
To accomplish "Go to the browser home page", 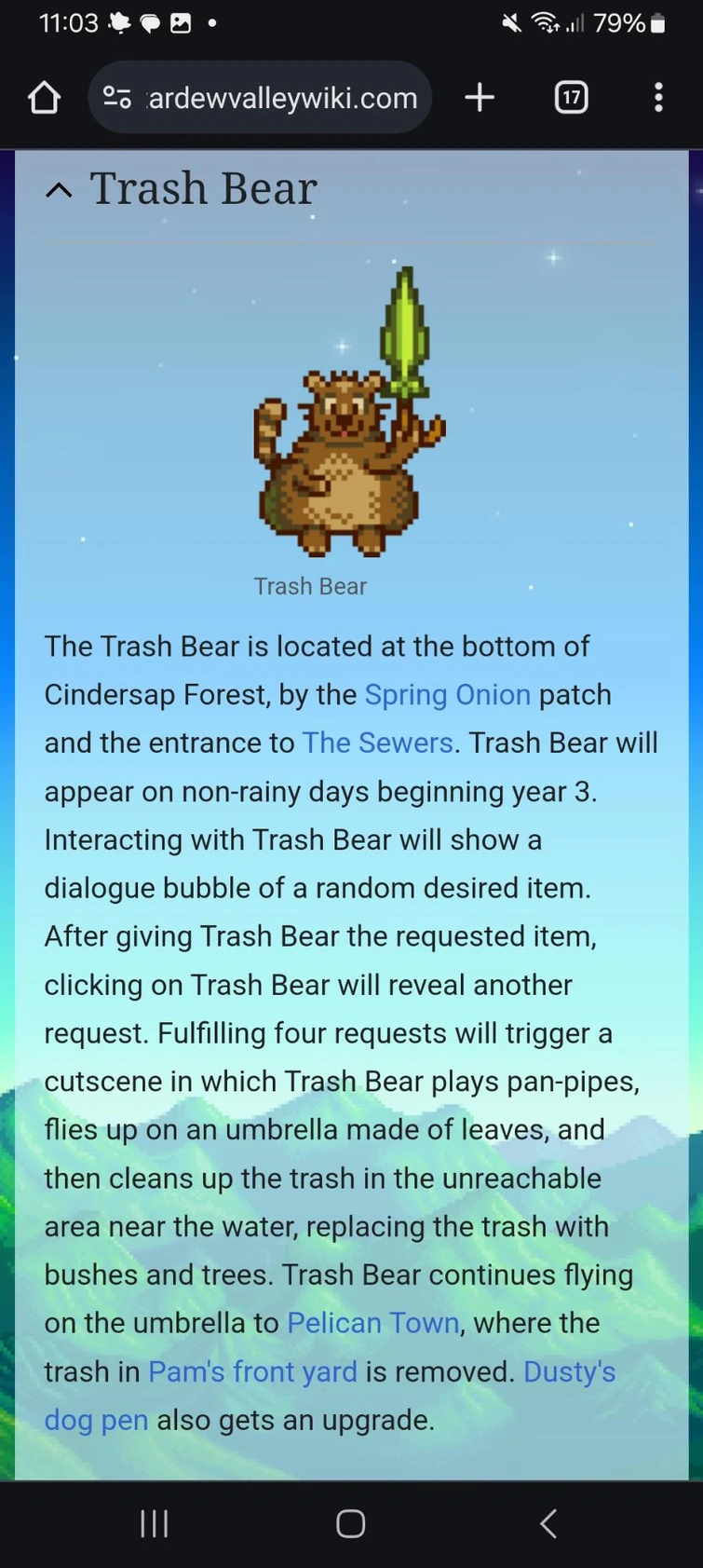I will click(44, 97).
